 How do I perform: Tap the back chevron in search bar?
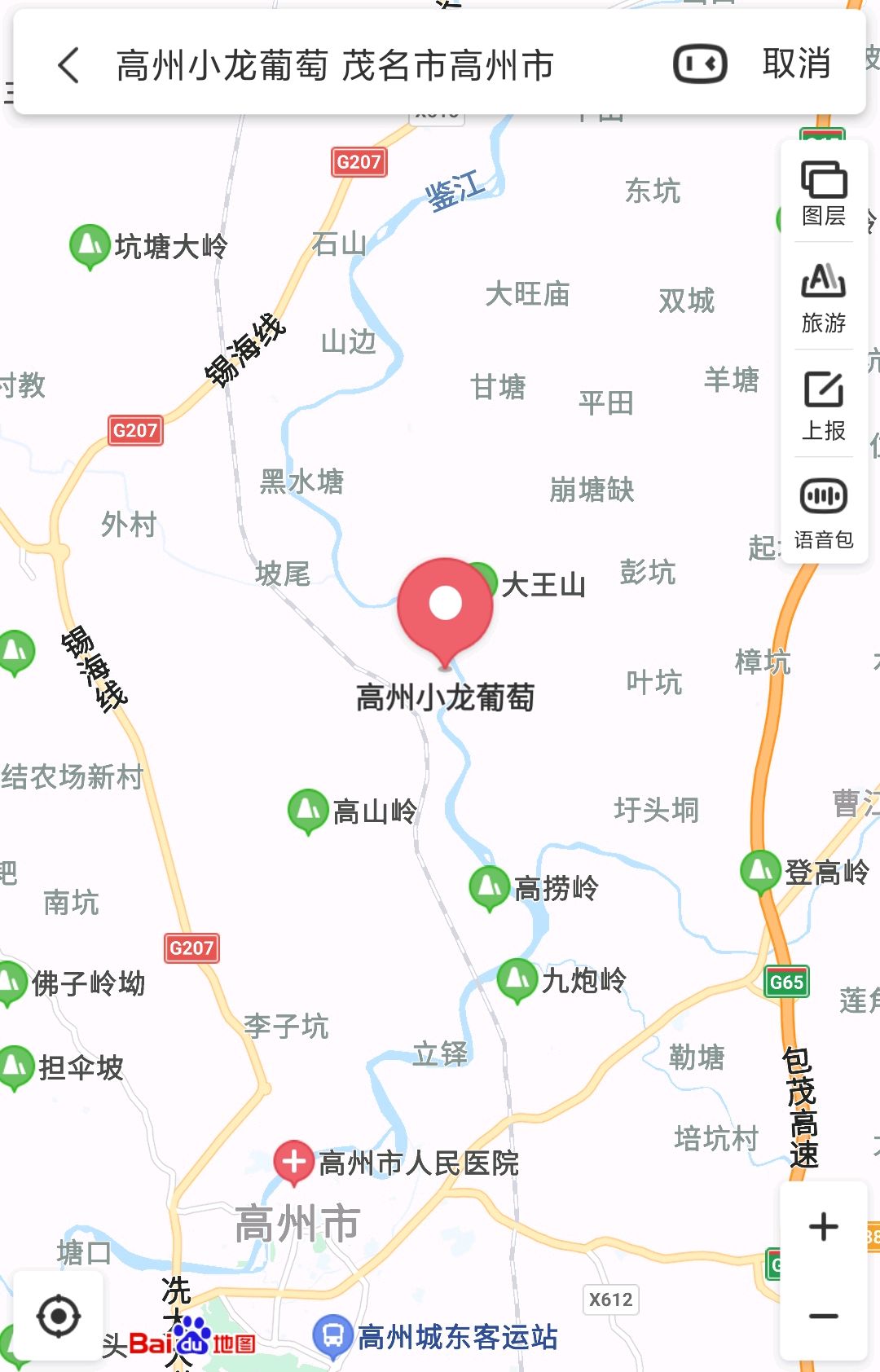(x=68, y=65)
